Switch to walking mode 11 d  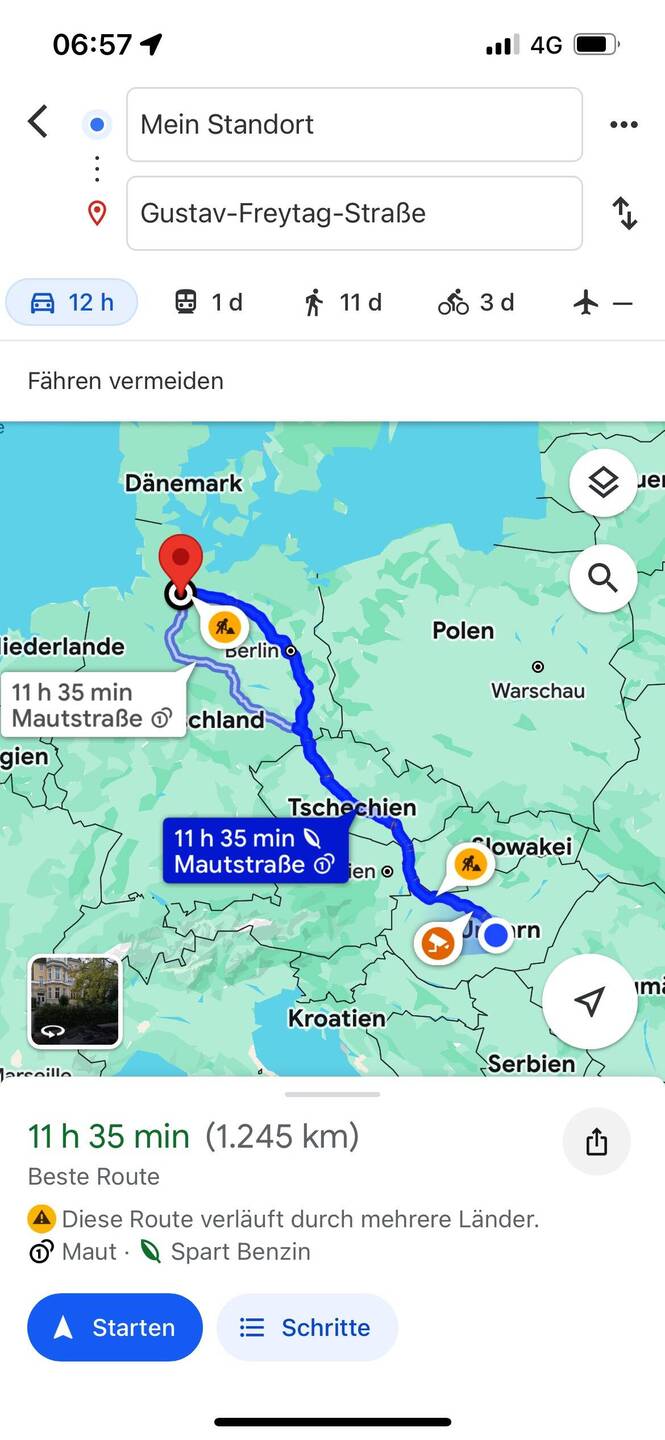click(342, 302)
